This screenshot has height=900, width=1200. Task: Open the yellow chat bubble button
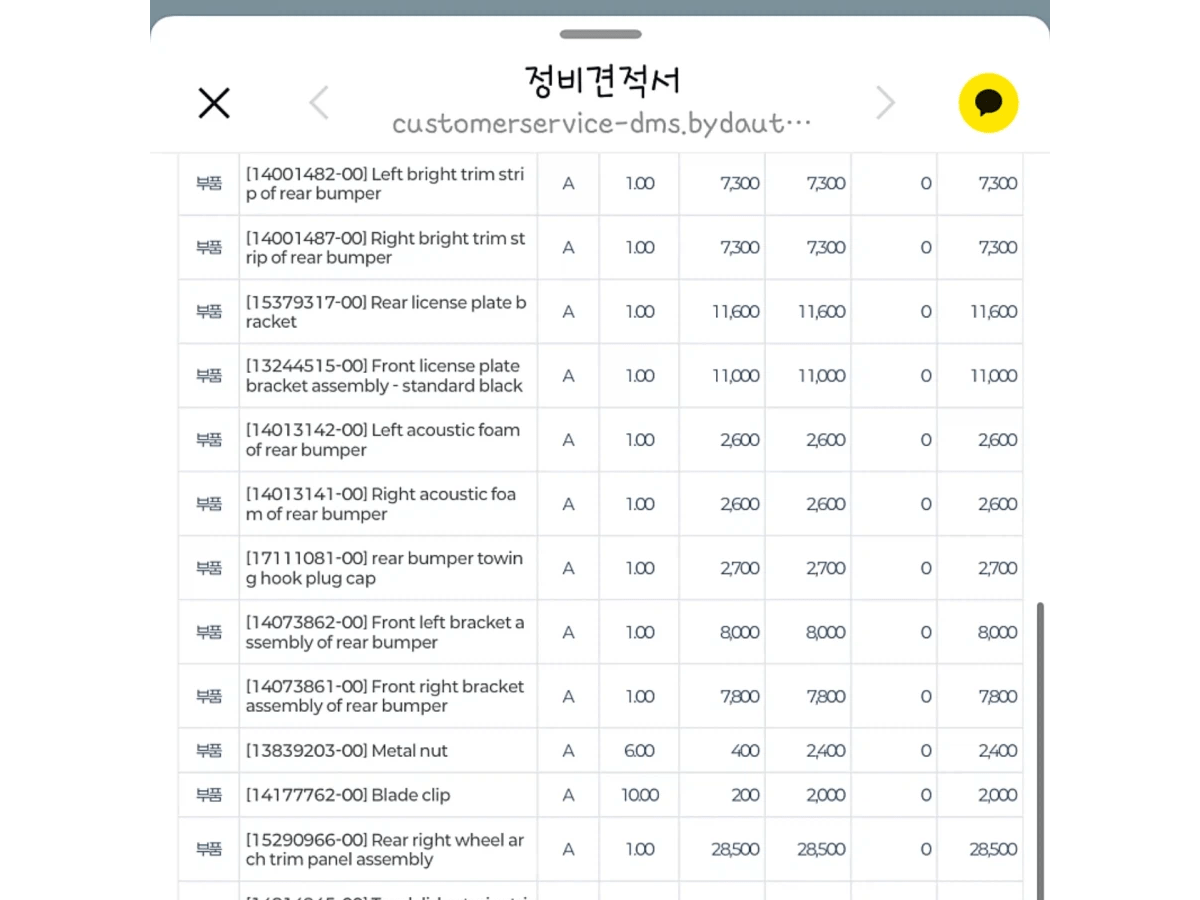pos(988,102)
